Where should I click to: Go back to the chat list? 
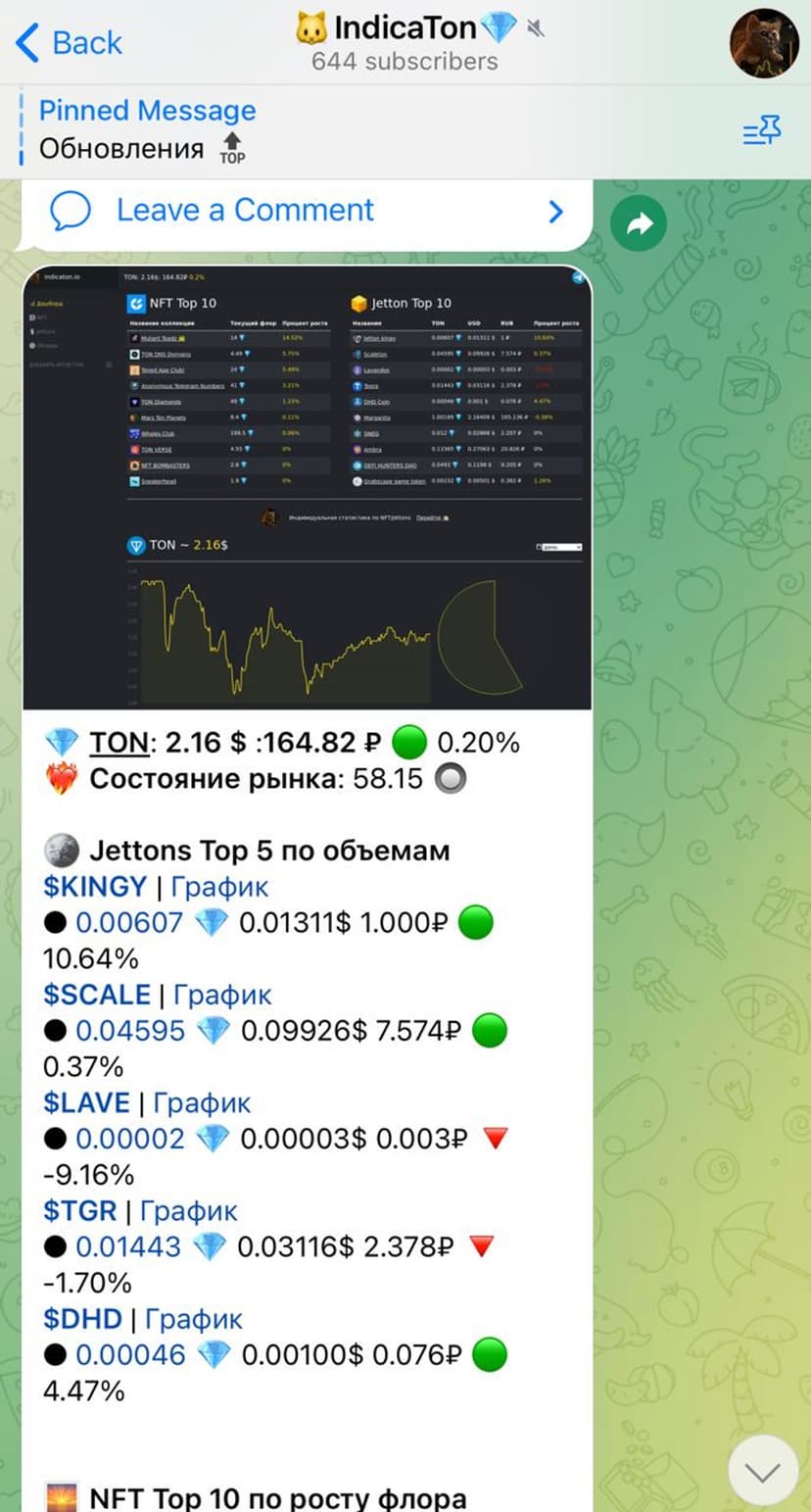tap(69, 43)
